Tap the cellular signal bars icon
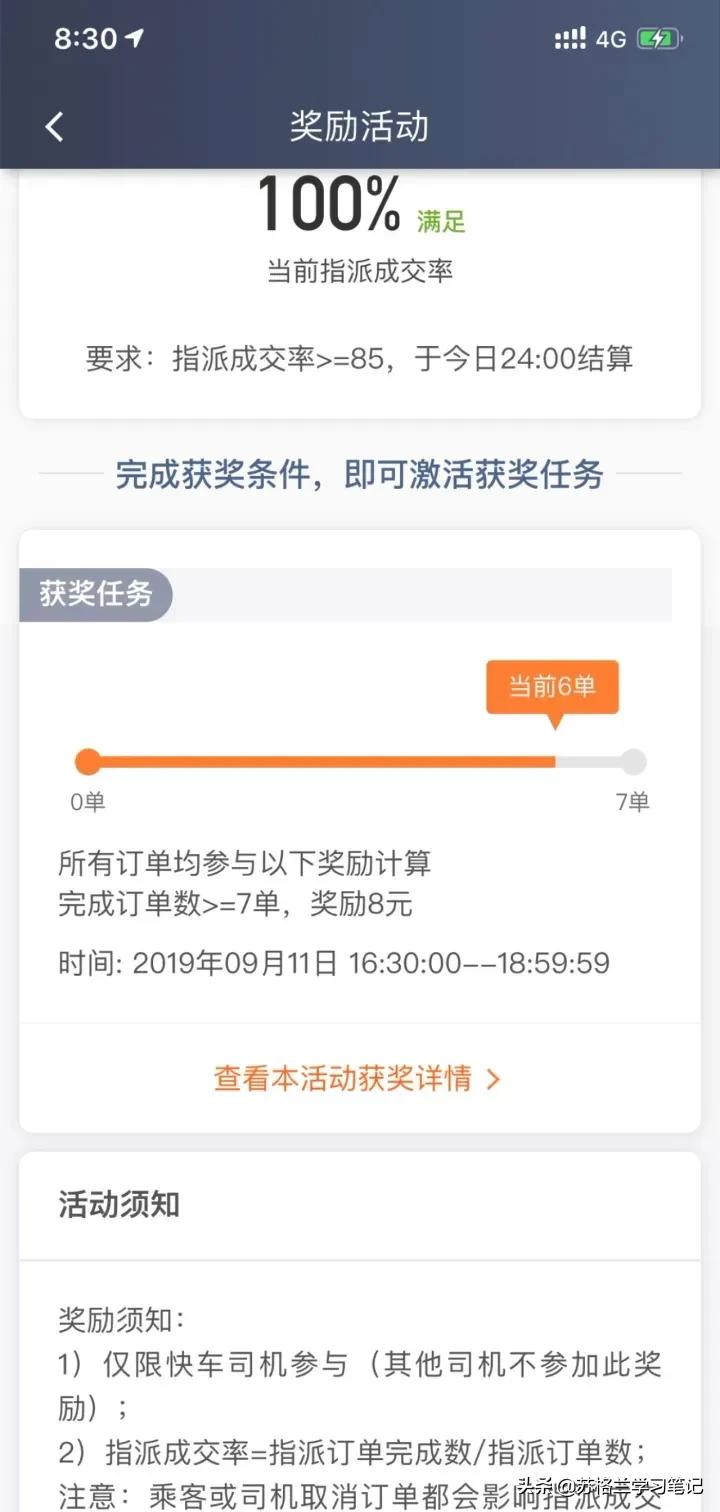 pos(570,37)
